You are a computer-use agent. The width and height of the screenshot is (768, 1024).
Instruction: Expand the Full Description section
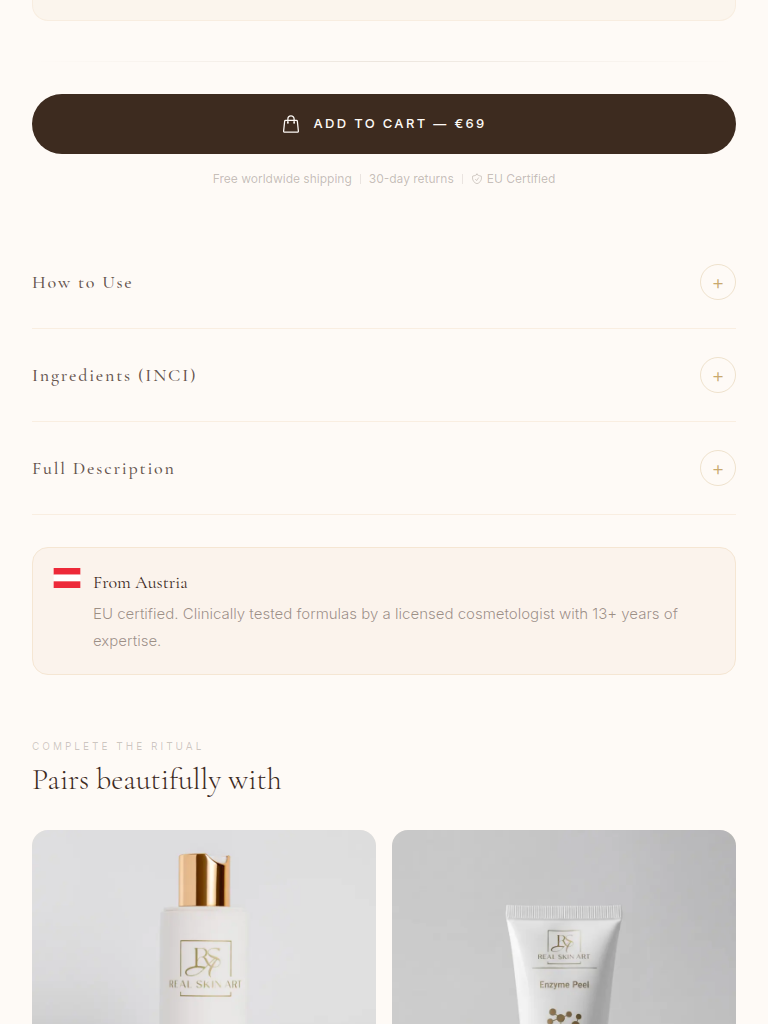click(x=717, y=469)
